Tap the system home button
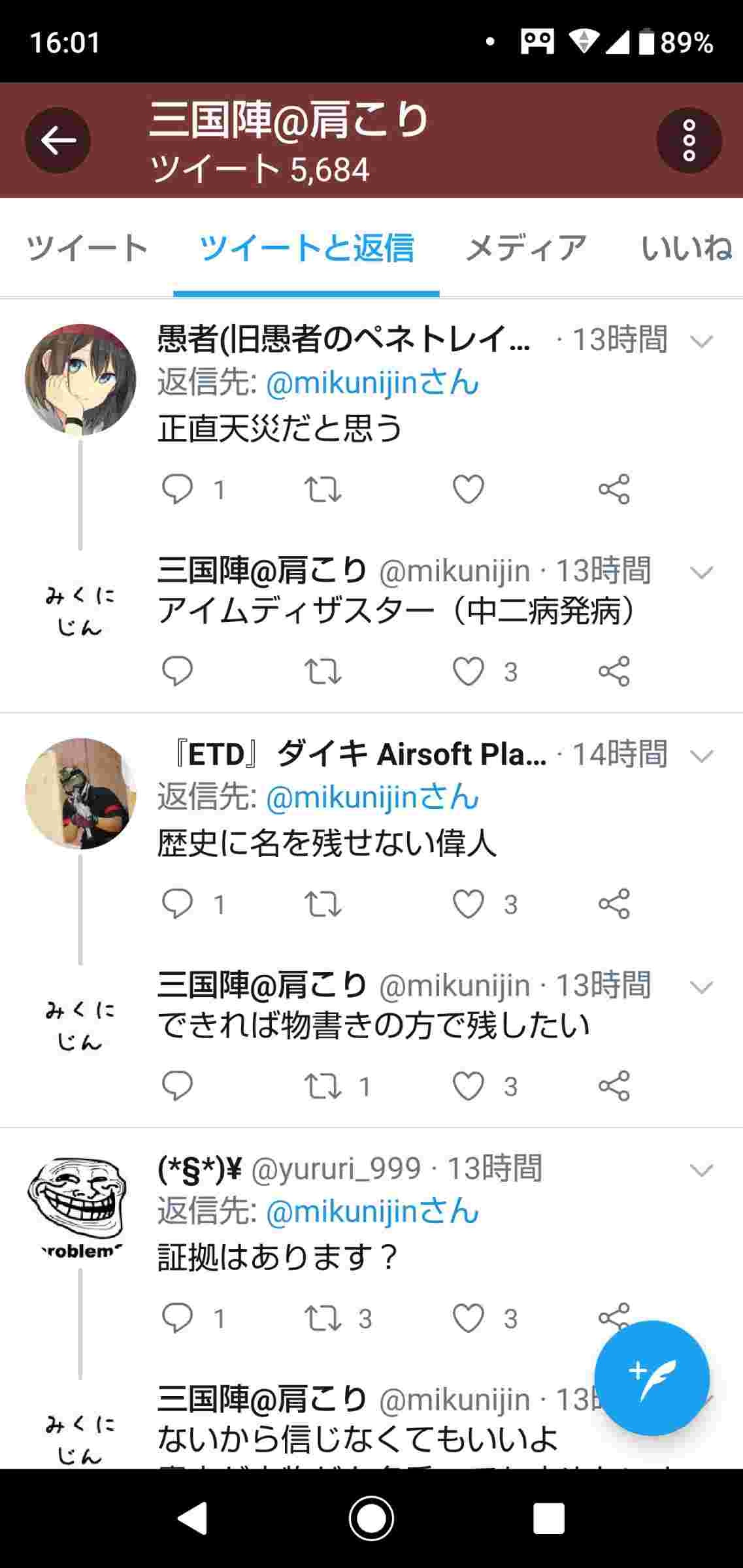This screenshot has width=743, height=1568. (371, 1518)
